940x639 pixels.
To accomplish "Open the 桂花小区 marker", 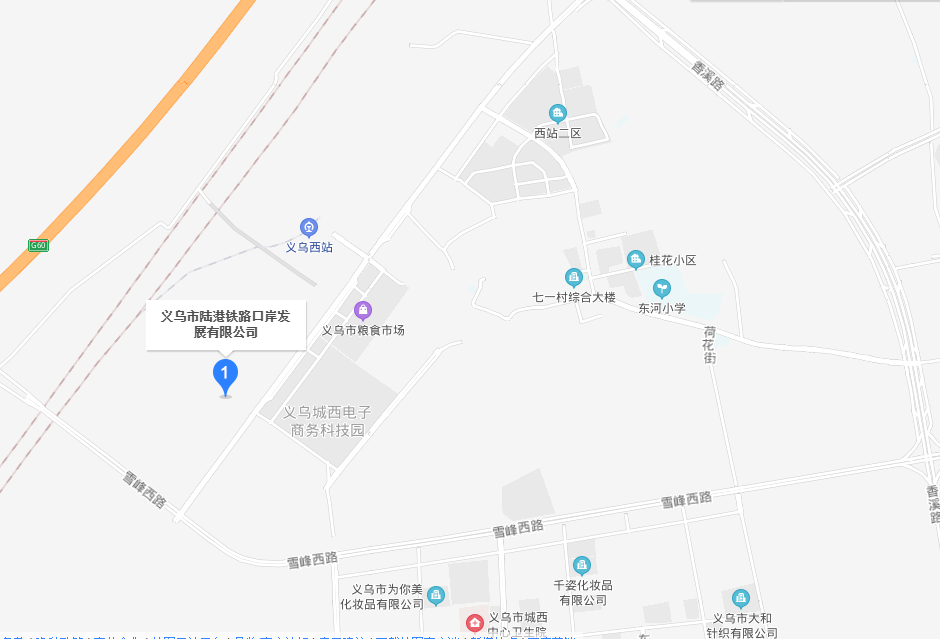I will [635, 260].
